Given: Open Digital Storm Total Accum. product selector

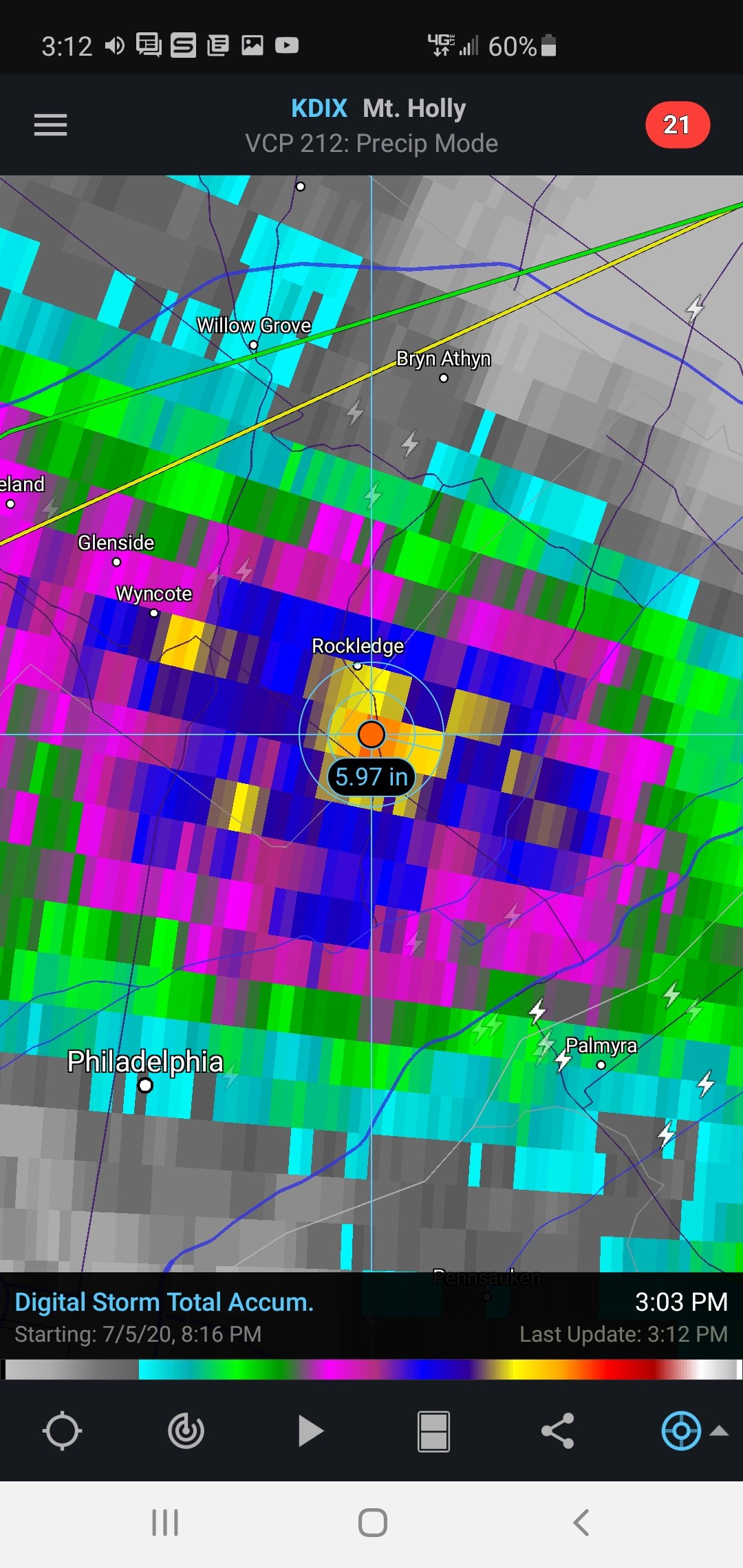Looking at the screenshot, I should (x=164, y=1302).
